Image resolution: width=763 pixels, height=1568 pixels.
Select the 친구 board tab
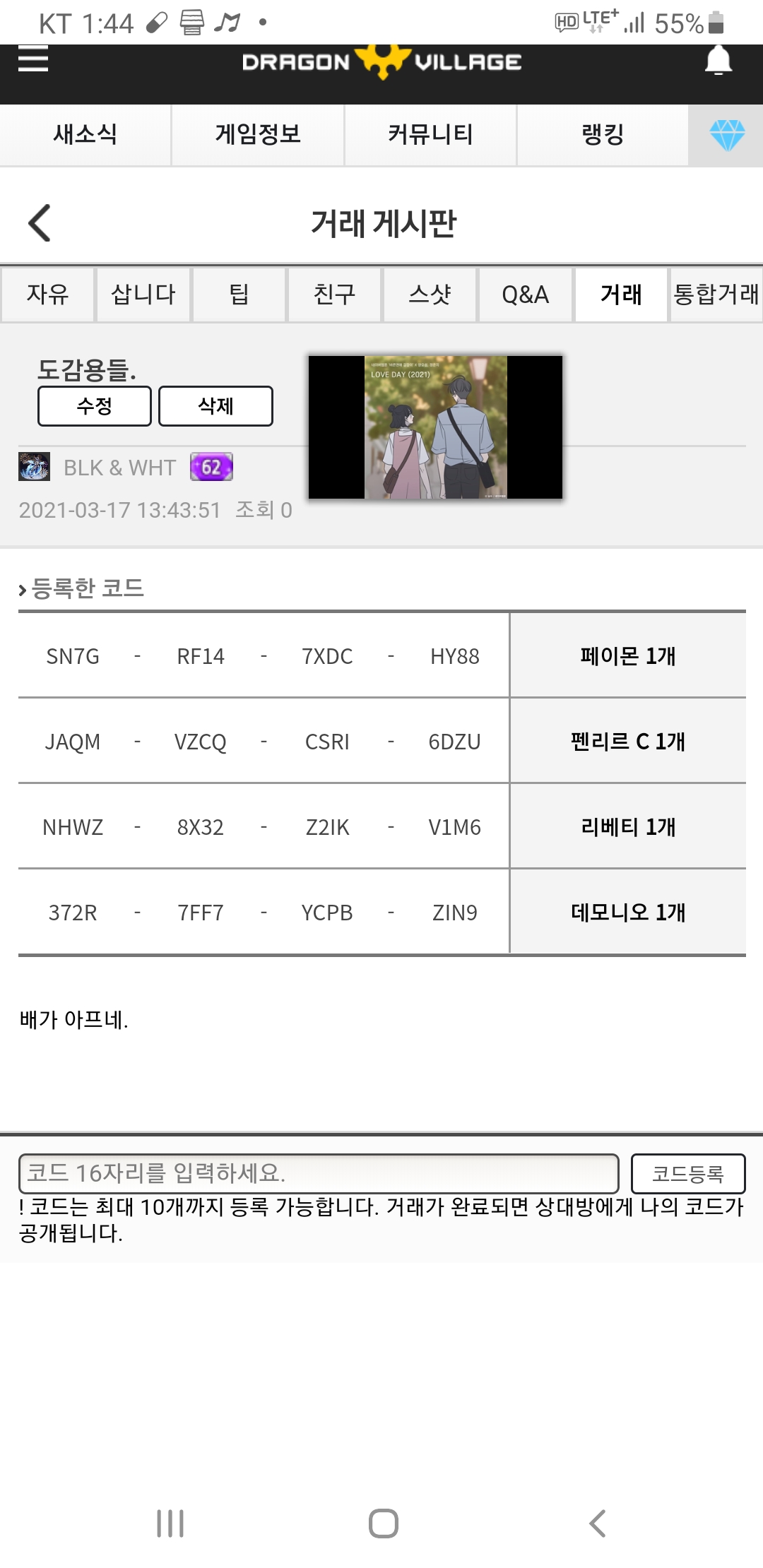click(x=334, y=295)
